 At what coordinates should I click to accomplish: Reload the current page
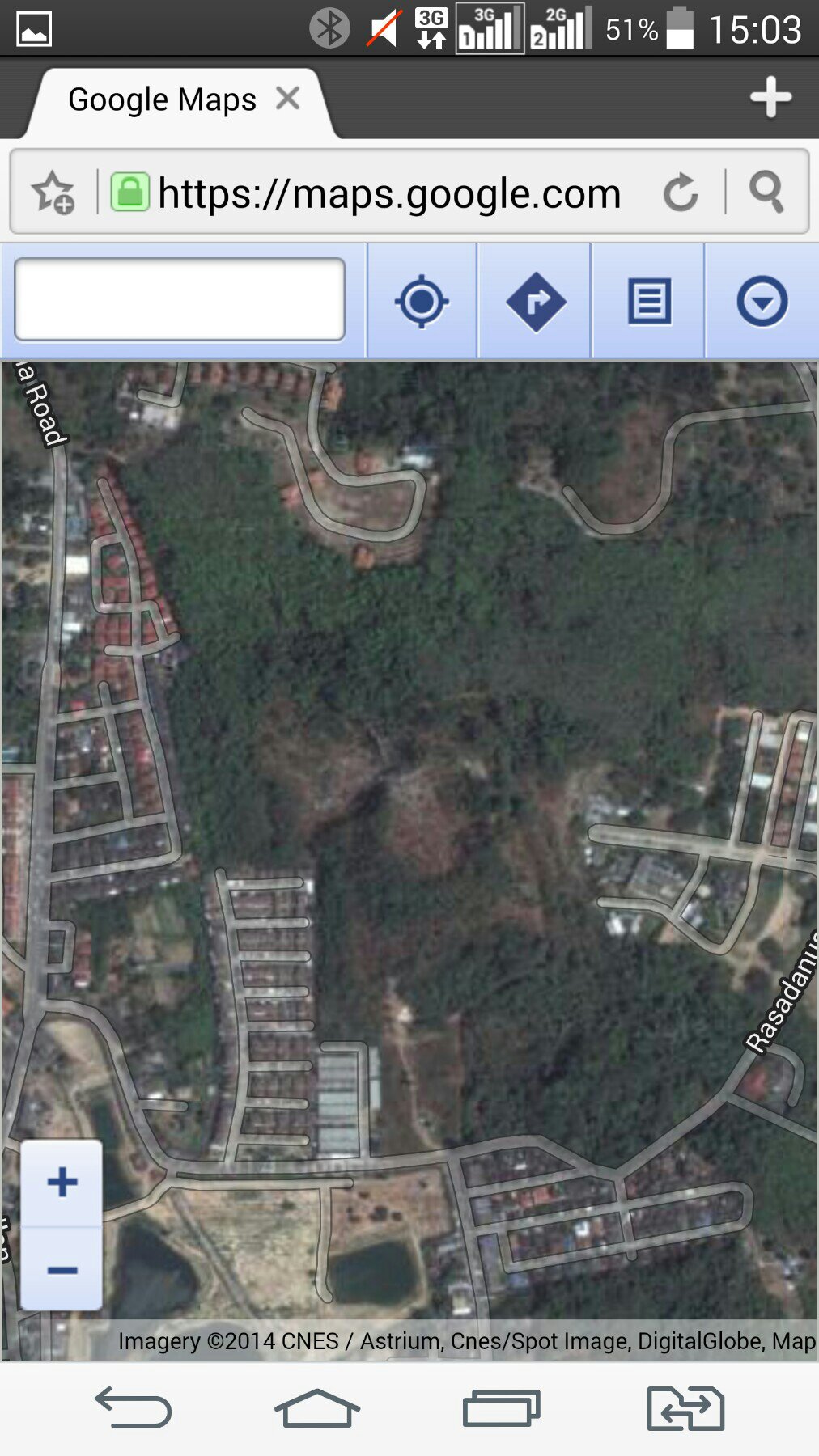coord(681,193)
